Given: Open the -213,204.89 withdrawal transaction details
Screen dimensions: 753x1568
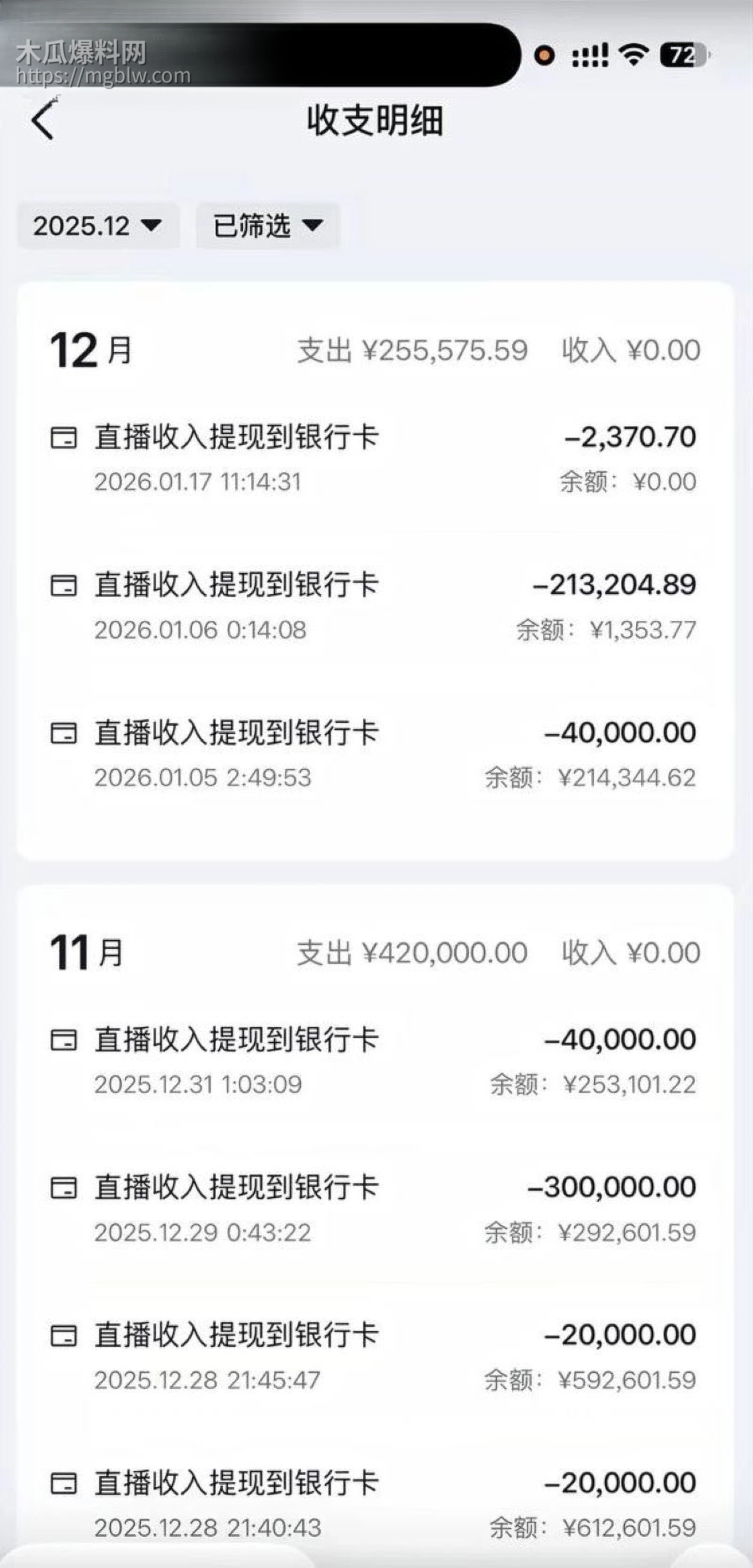Looking at the screenshot, I should click(x=376, y=603).
